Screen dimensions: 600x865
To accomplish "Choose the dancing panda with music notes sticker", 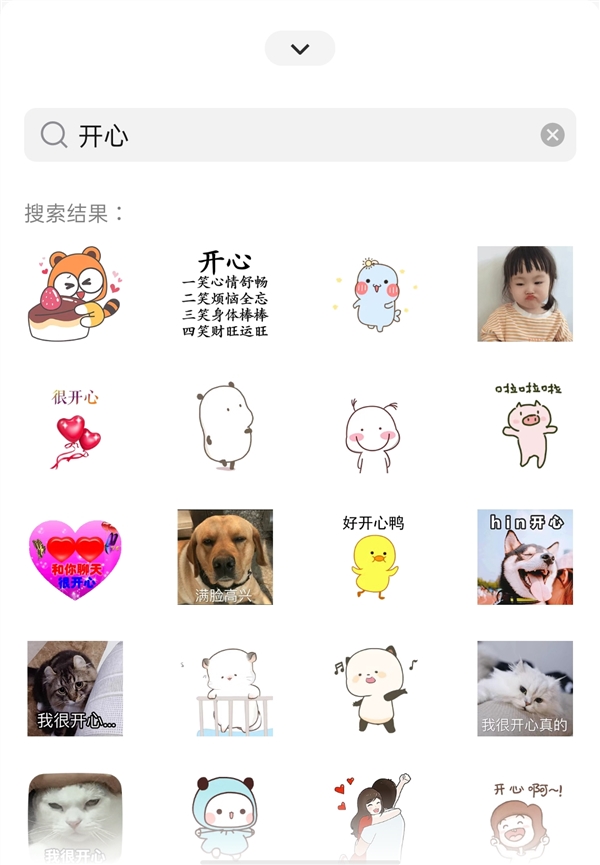I will pos(375,689).
